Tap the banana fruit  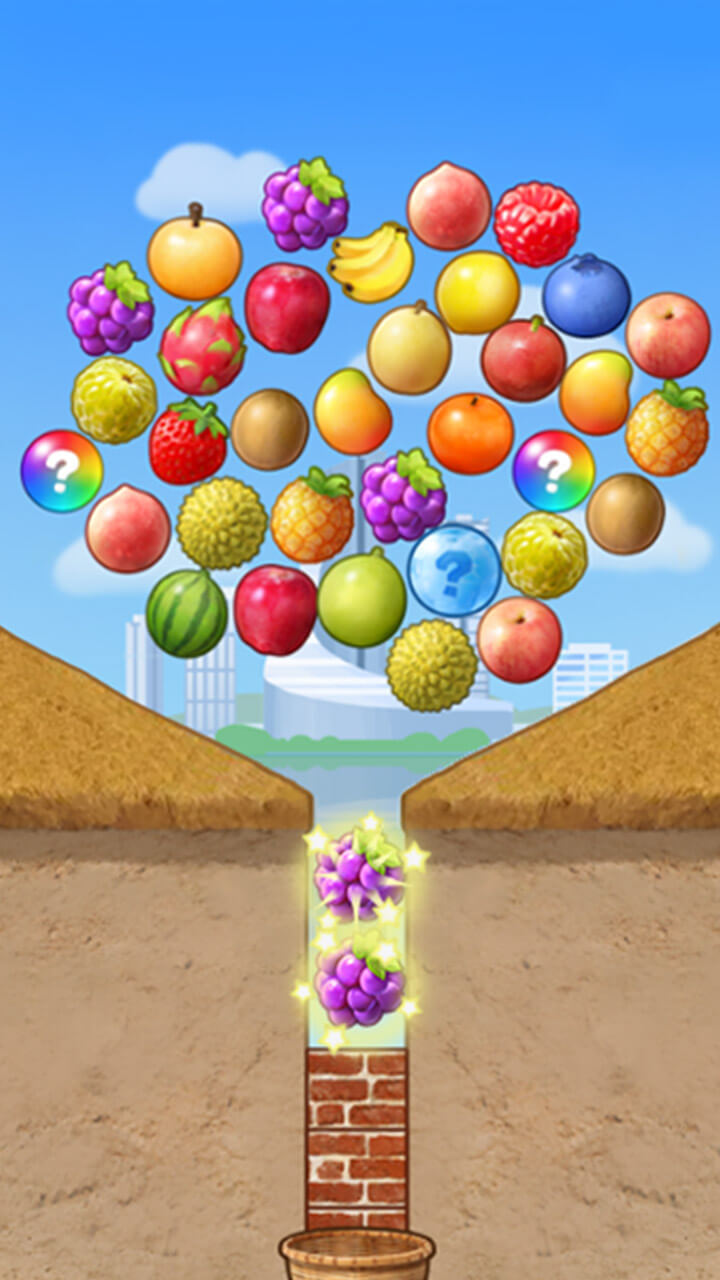tap(371, 263)
